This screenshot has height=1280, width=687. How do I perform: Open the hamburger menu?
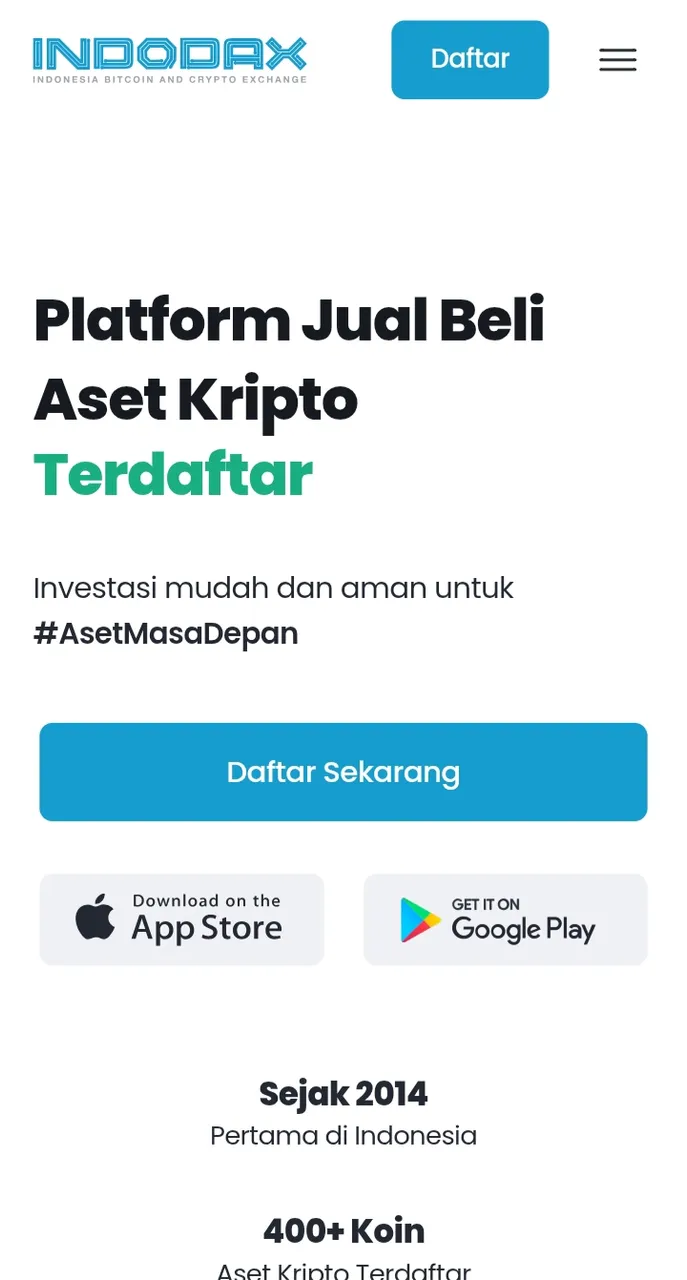pyautogui.click(x=617, y=60)
